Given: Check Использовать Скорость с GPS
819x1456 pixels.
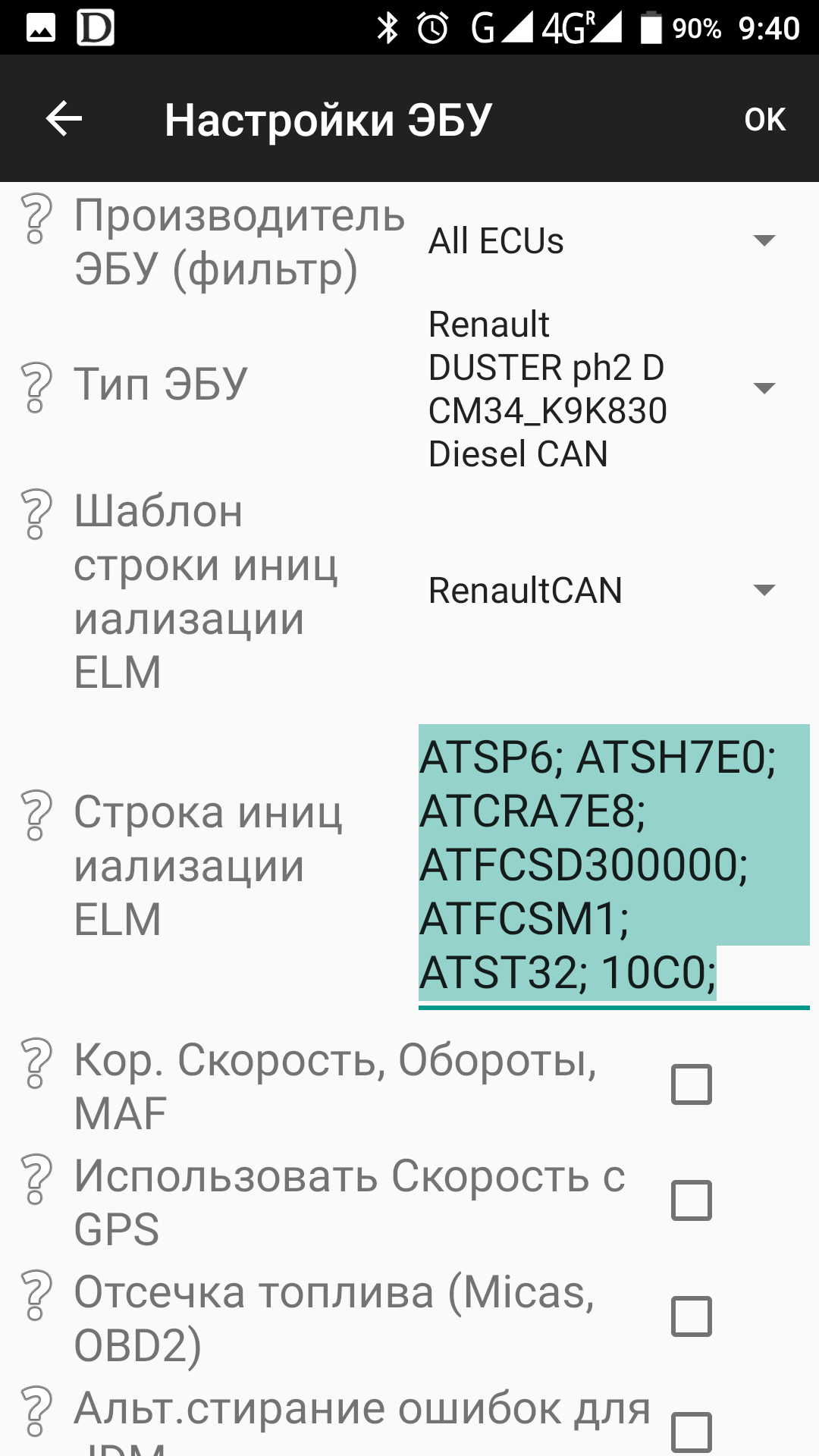Looking at the screenshot, I should [692, 1200].
